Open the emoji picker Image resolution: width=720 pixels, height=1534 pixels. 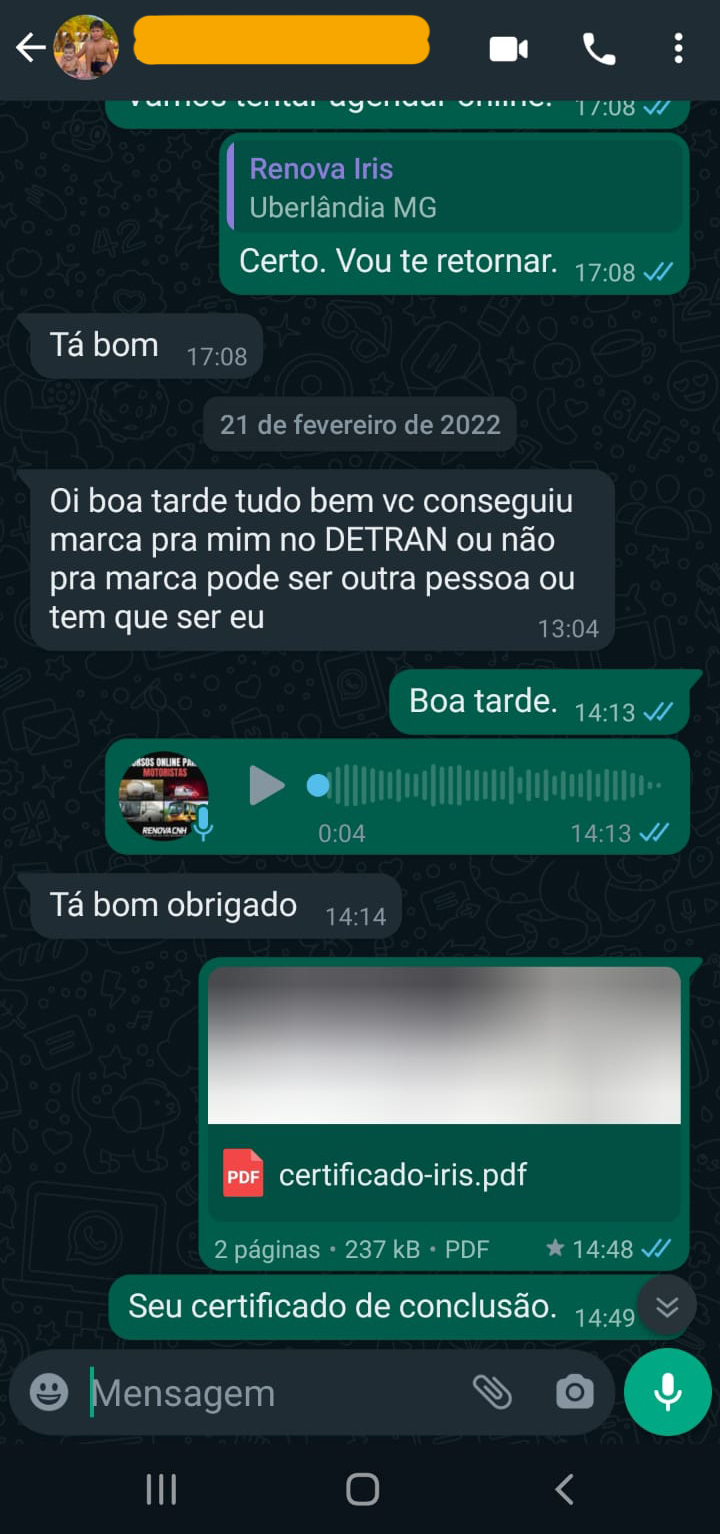pyautogui.click(x=49, y=1392)
